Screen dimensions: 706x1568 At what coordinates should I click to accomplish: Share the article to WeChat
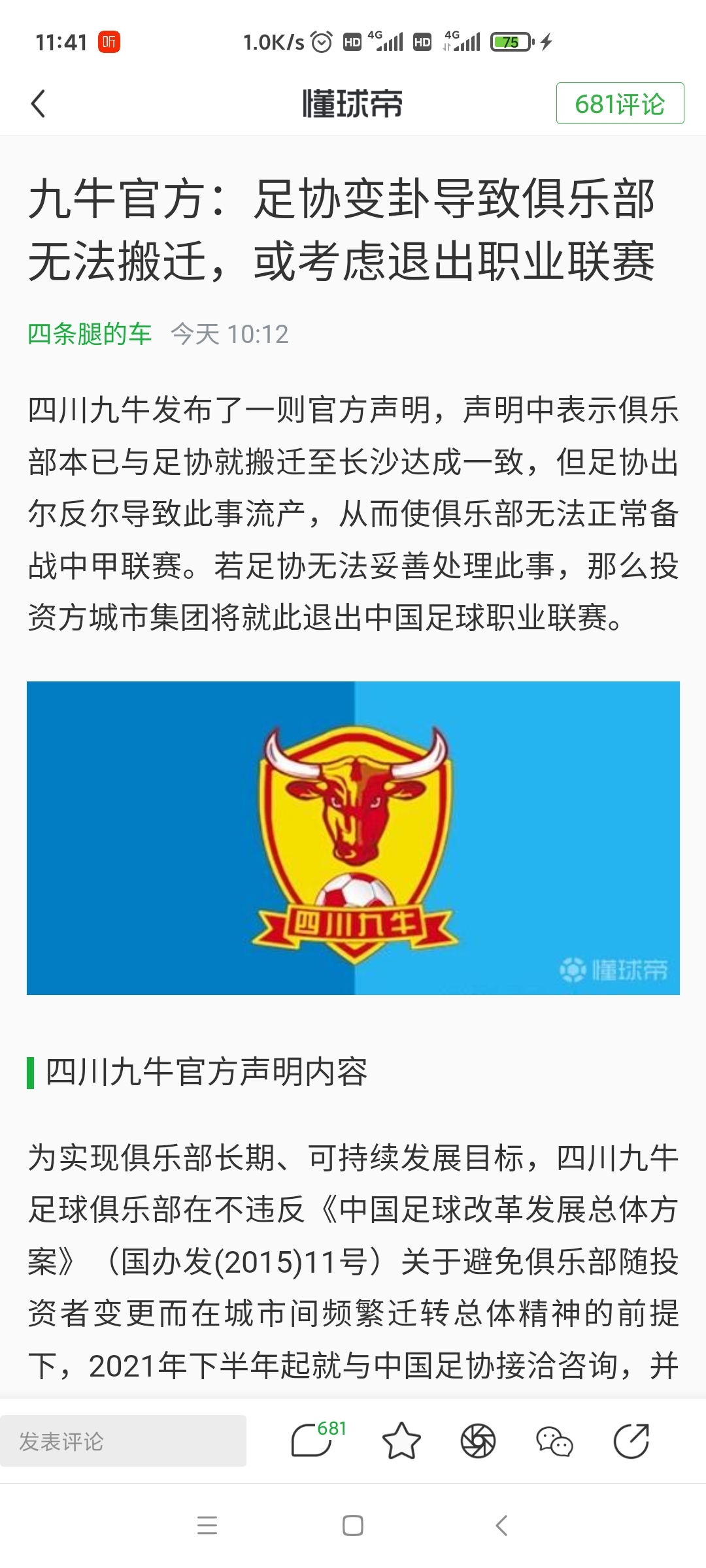(x=554, y=1441)
